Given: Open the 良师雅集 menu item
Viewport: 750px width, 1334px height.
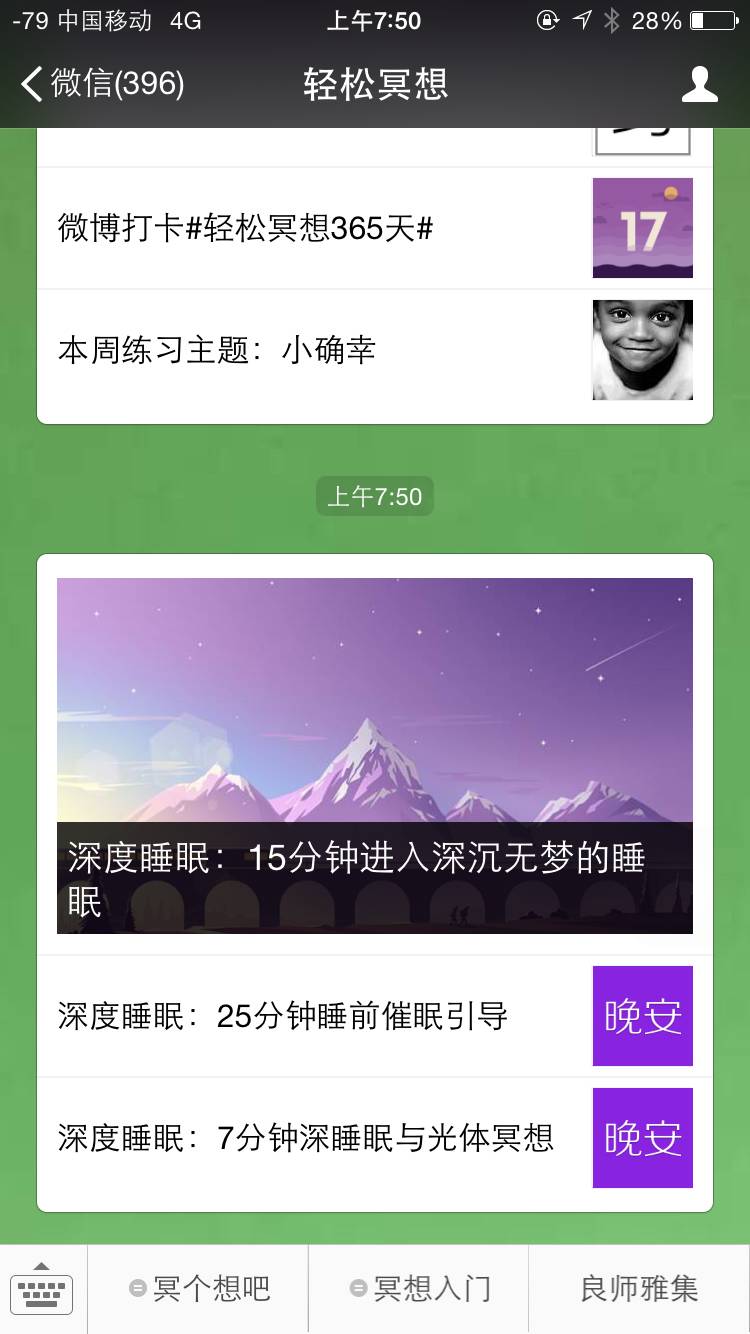Looking at the screenshot, I should coord(639,1289).
